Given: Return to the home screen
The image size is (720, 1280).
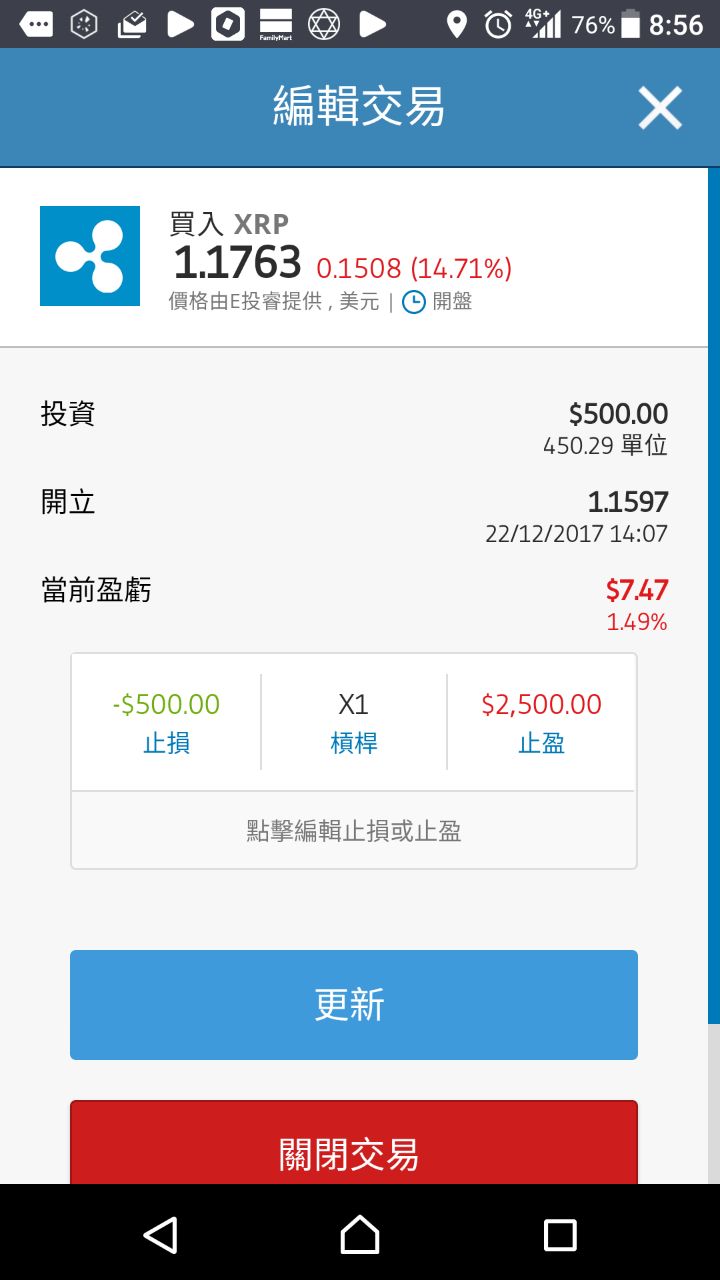Looking at the screenshot, I should [360, 1235].
